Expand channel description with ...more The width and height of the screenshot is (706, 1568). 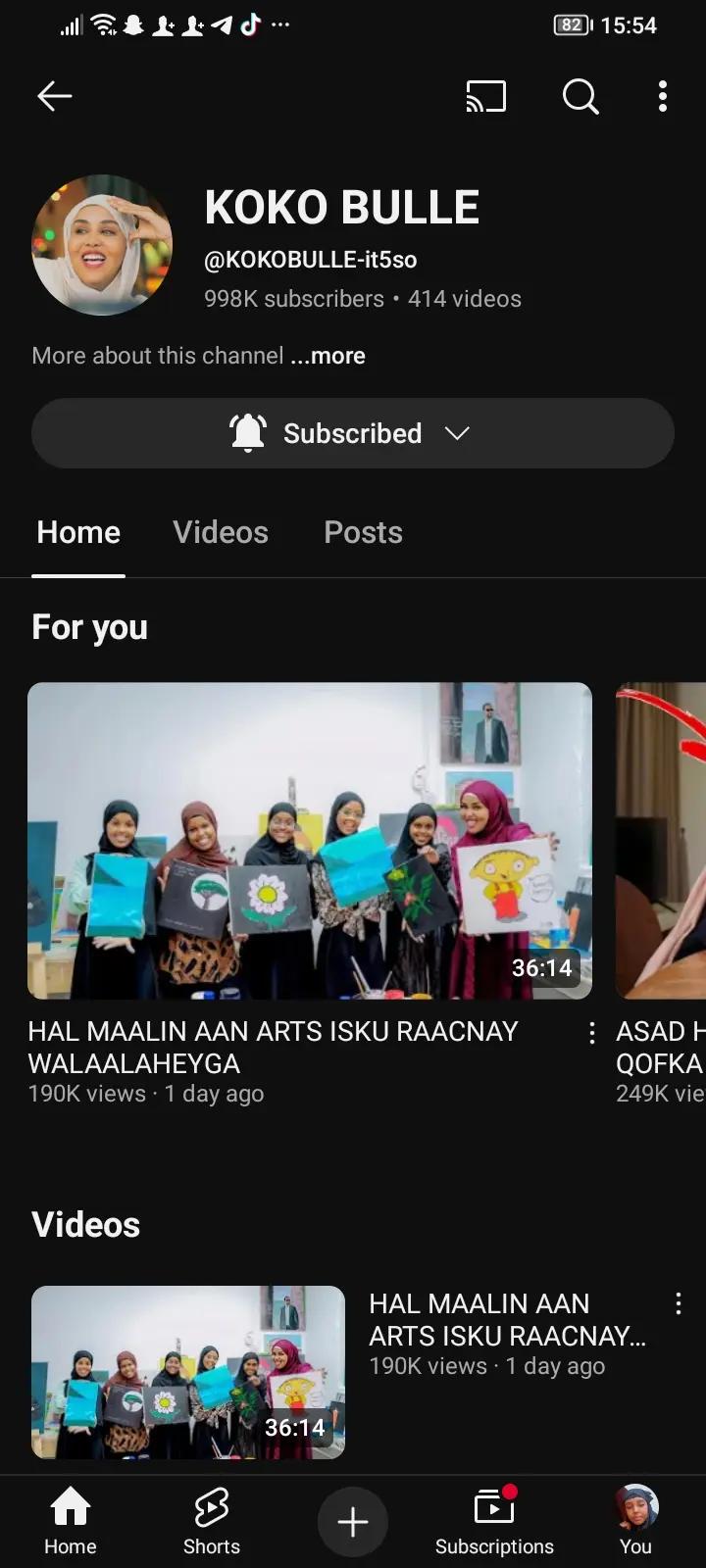pyautogui.click(x=328, y=356)
